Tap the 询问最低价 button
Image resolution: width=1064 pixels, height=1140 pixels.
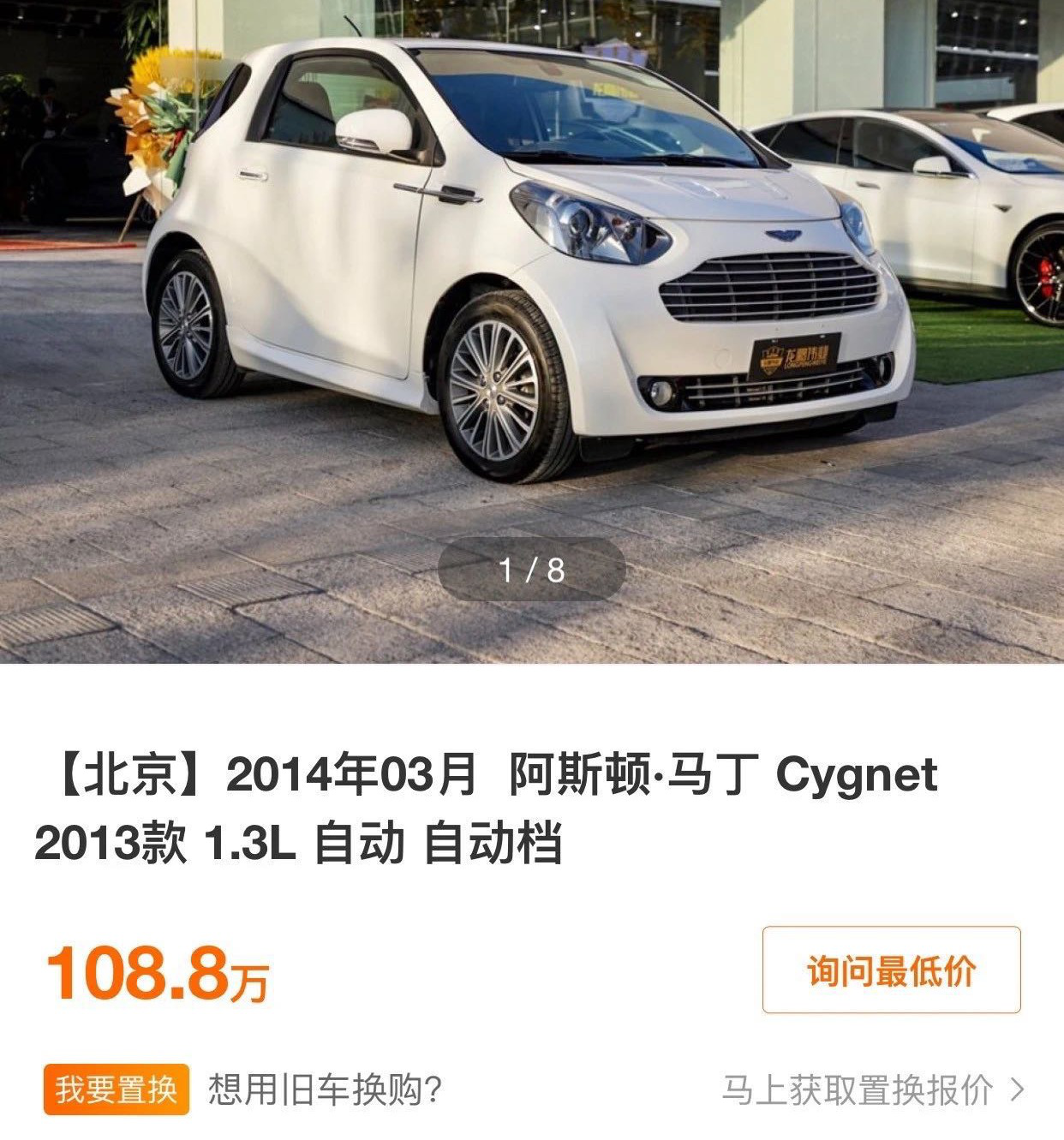tap(891, 970)
